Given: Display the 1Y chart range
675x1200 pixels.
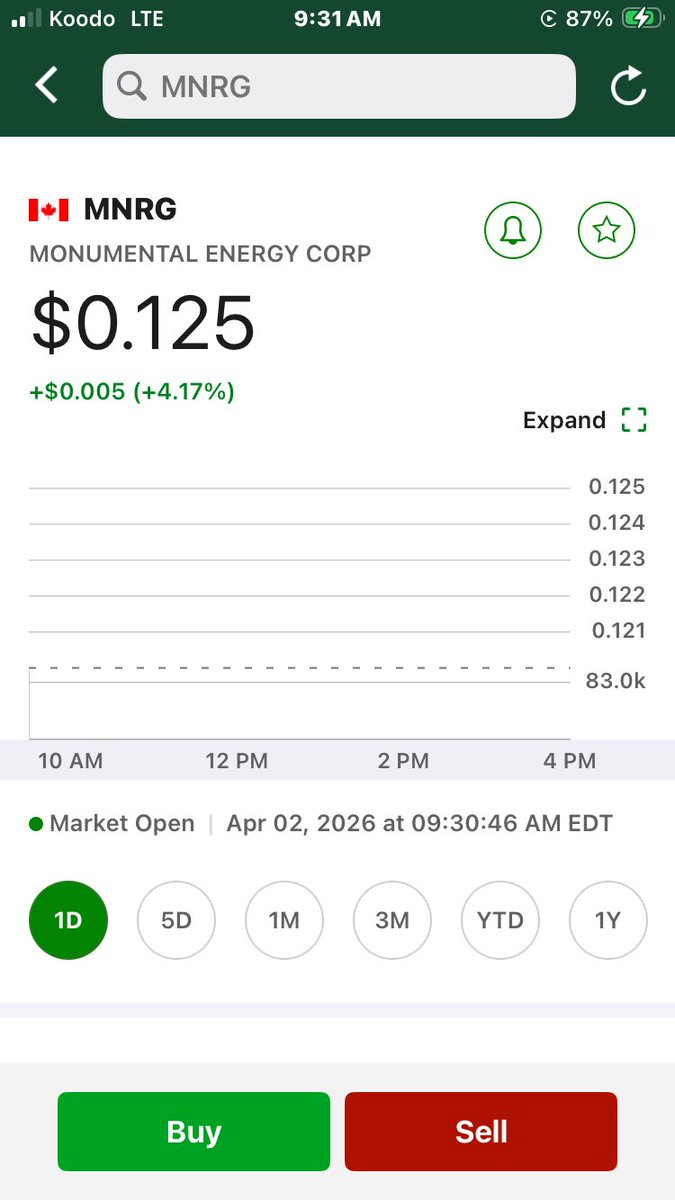Looking at the screenshot, I should (608, 920).
